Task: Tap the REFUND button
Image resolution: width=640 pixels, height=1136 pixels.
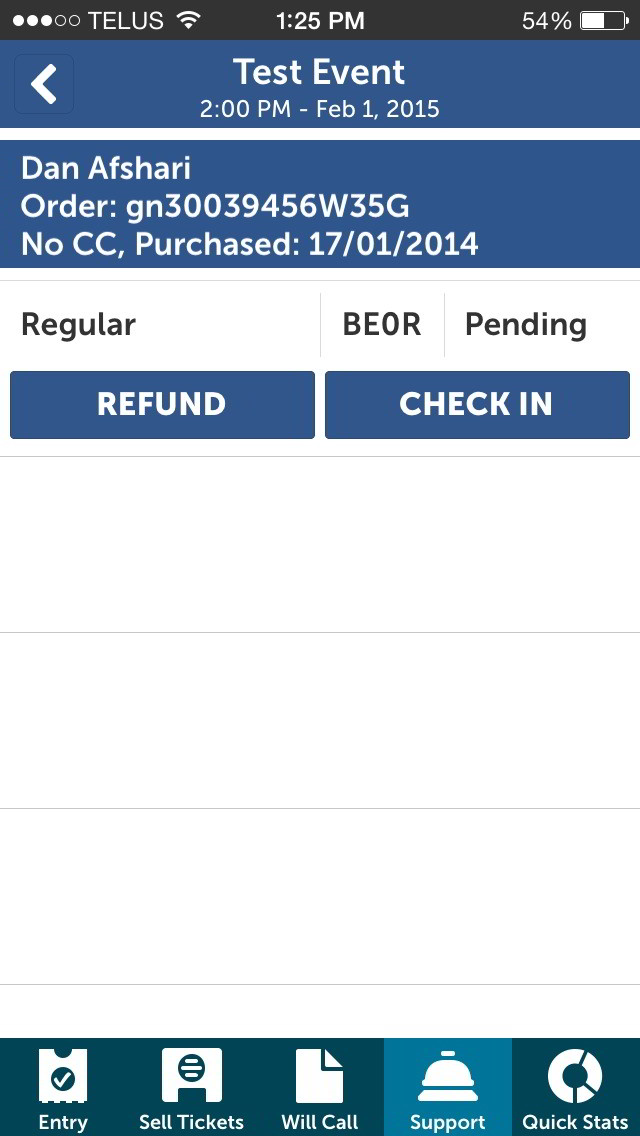Action: [162, 405]
